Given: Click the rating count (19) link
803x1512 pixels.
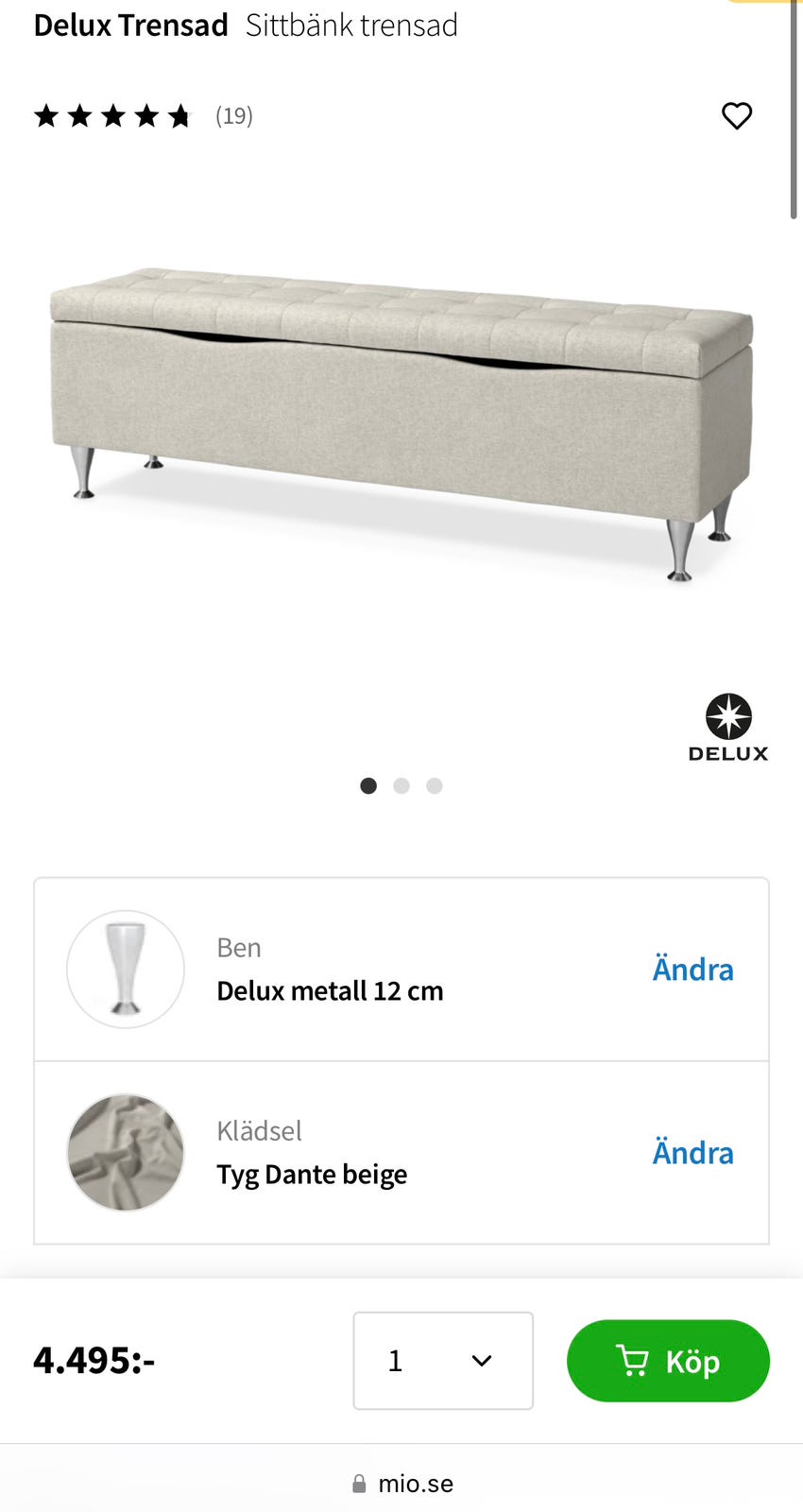Looking at the screenshot, I should coord(234,115).
